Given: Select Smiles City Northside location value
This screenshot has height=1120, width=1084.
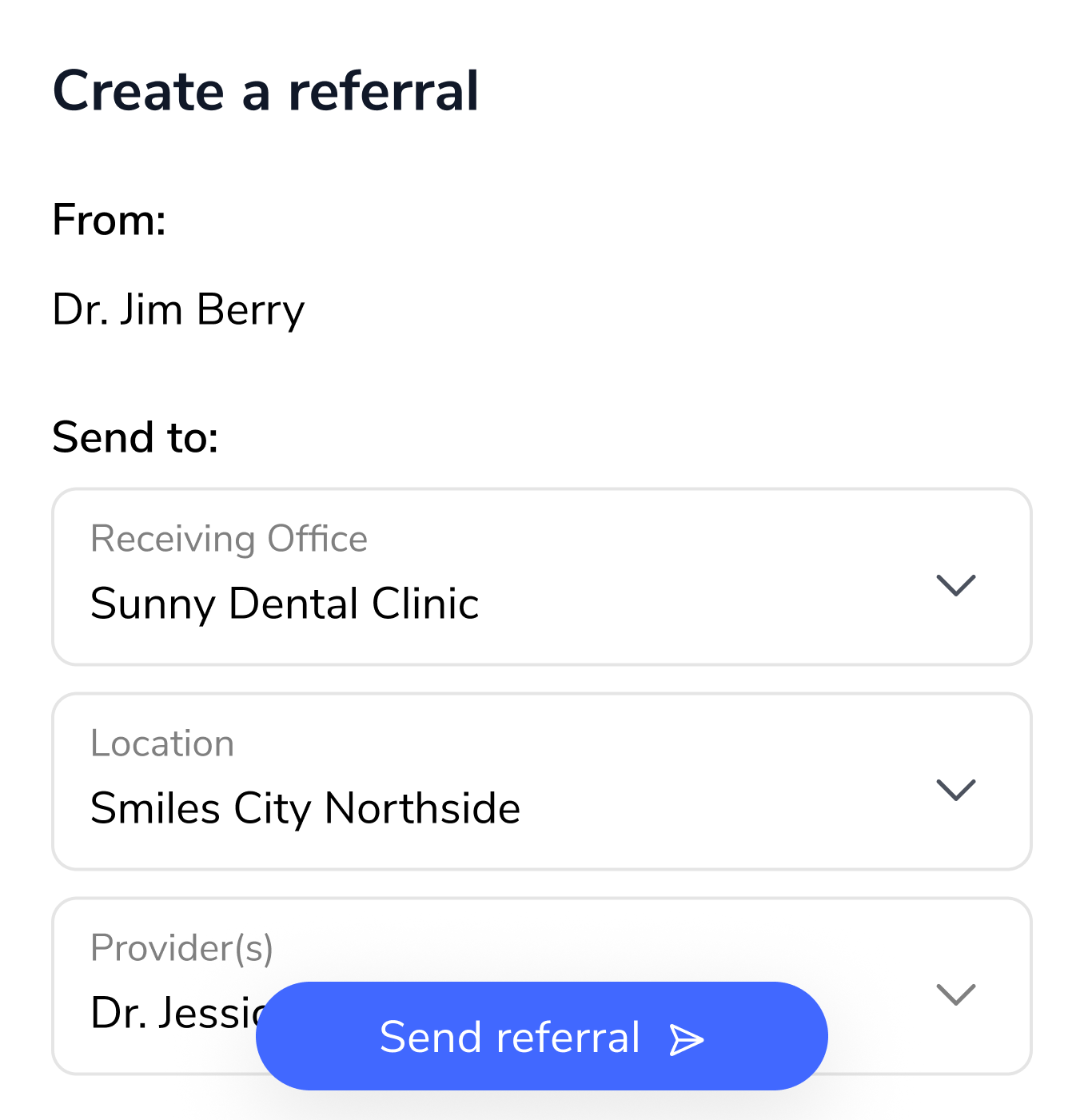Looking at the screenshot, I should point(306,808).
